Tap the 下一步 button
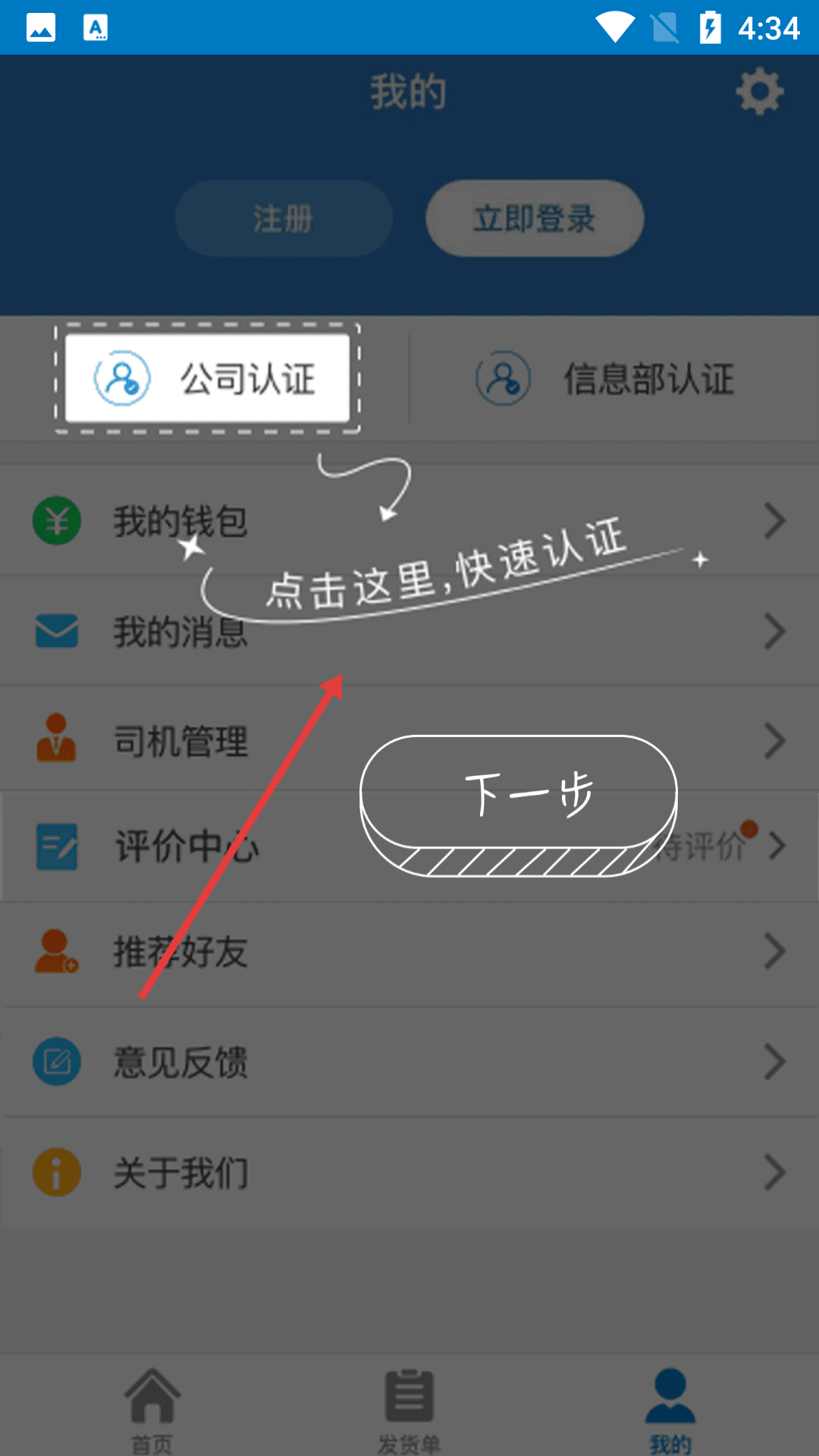Viewport: 819px width, 1456px height. (519, 794)
